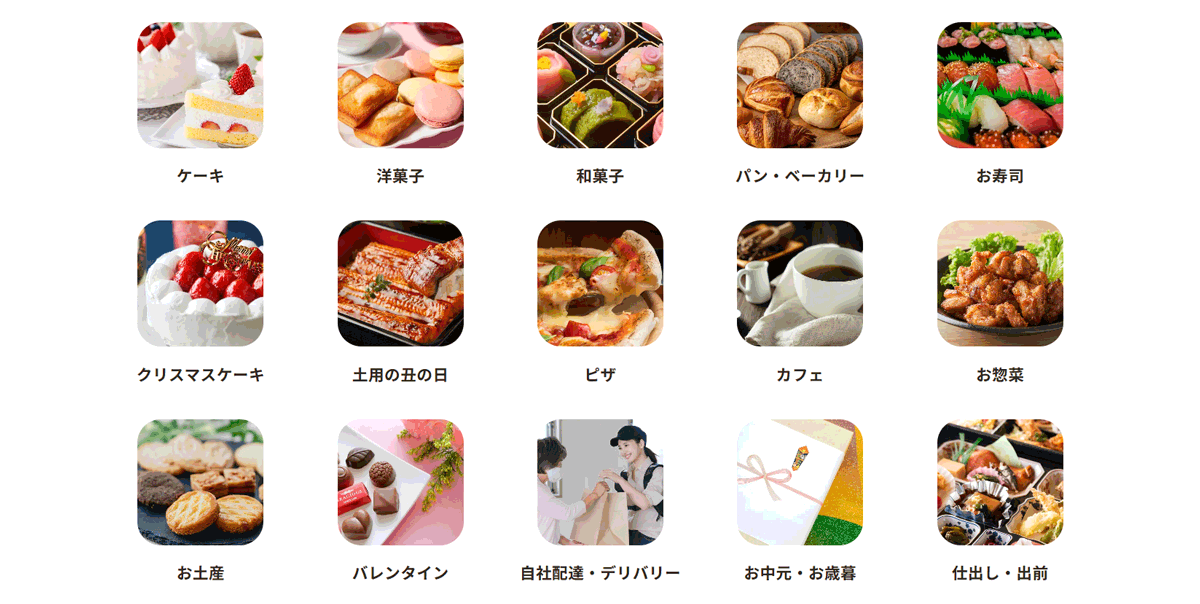This screenshot has width=1200, height=604.
Task: Select the 洋菓子 category tile
Action: click(x=400, y=86)
